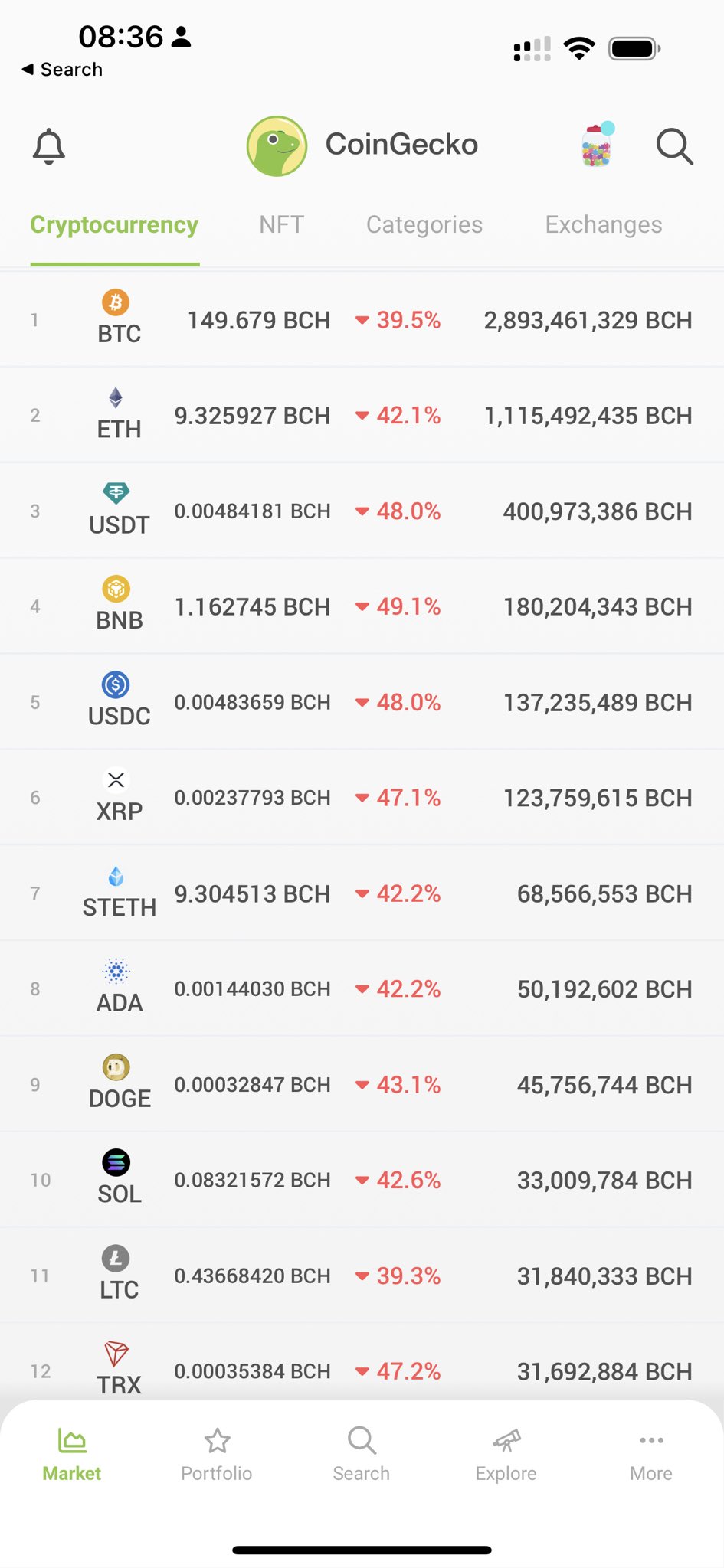Open the ETH coin row
Viewport: 724px width, 1568px height.
(x=362, y=415)
